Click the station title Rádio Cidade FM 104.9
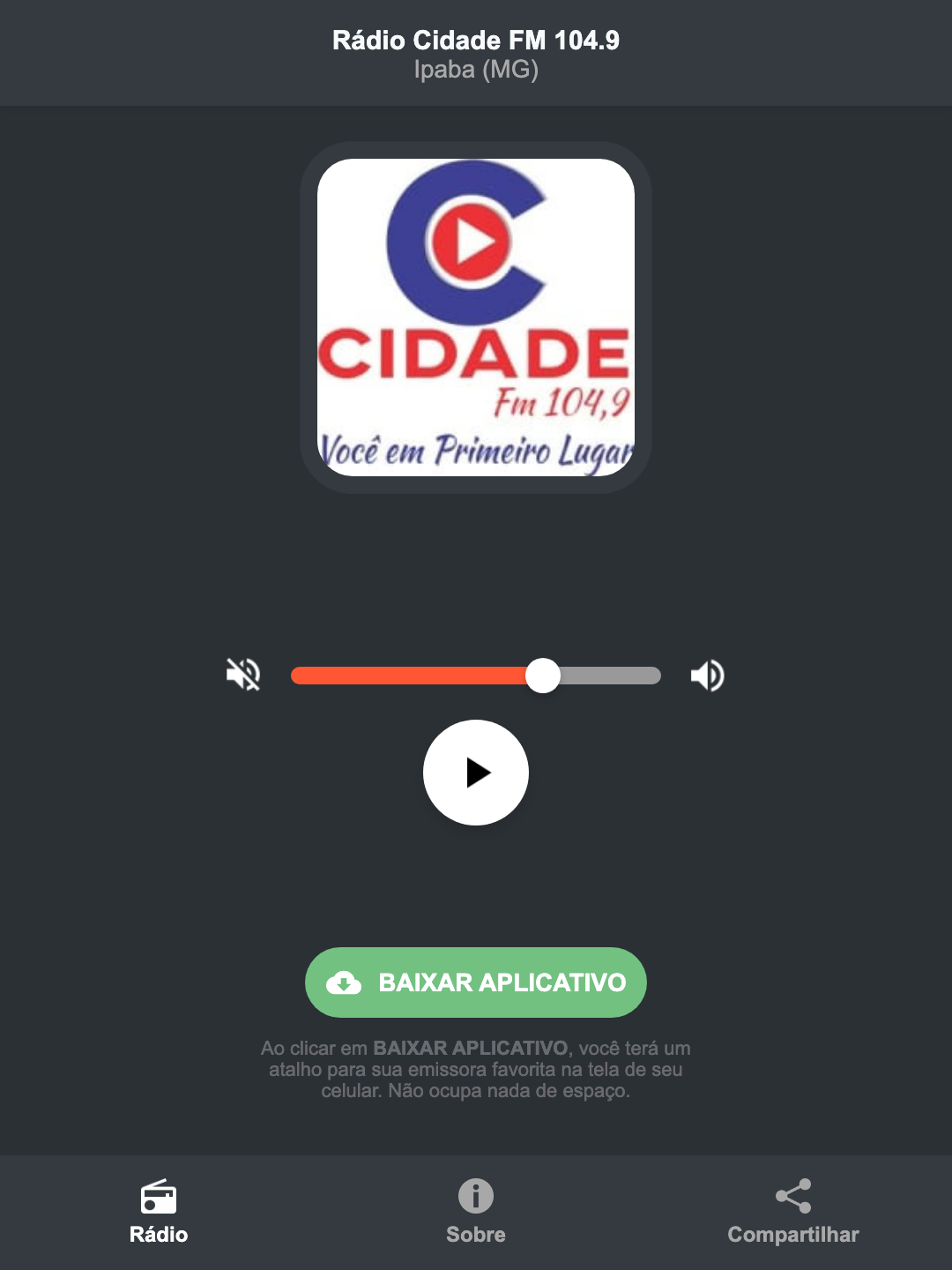This screenshot has width=952, height=1270. click(475, 40)
